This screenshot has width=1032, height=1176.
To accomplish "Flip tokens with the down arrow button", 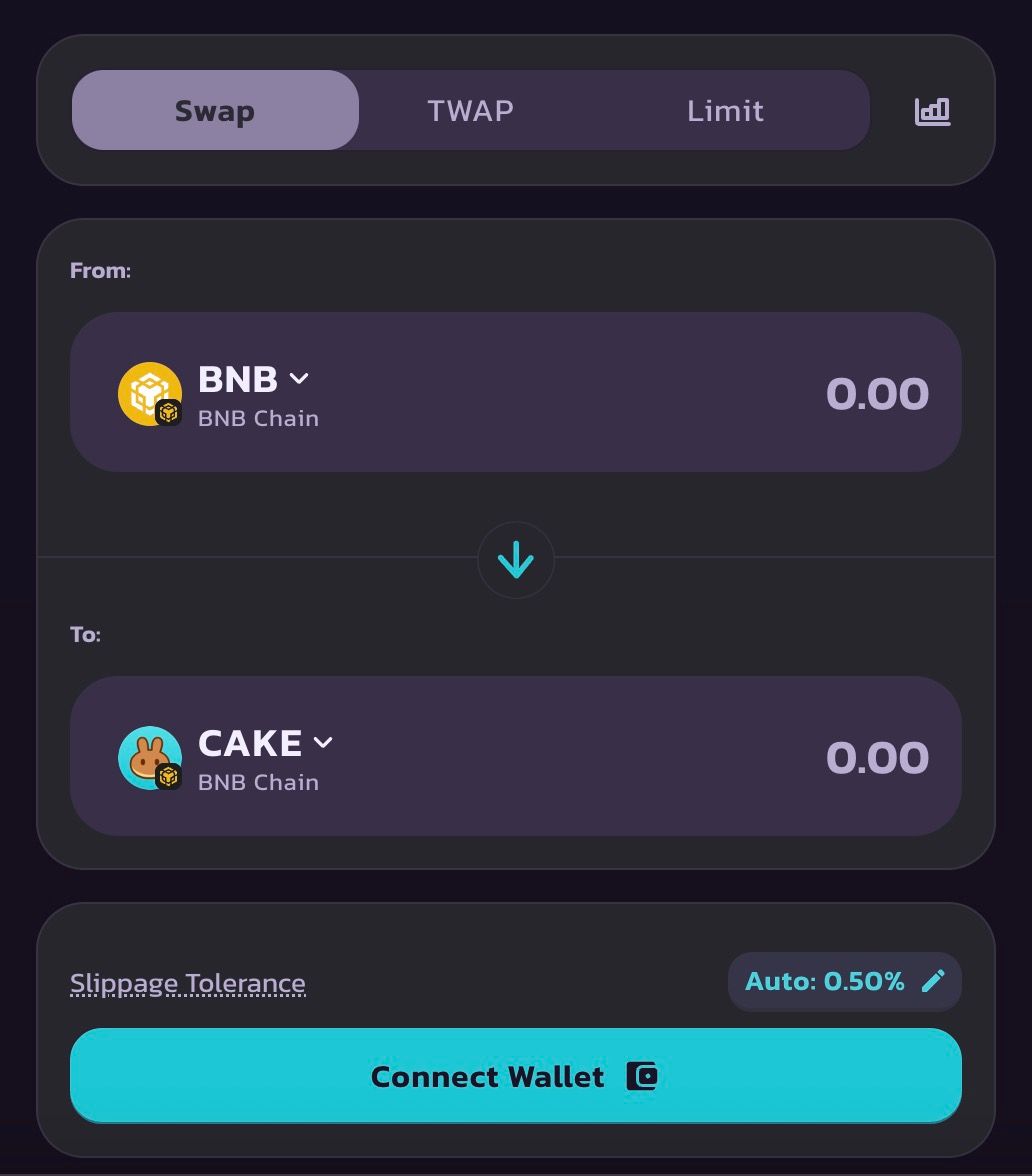I will 516,560.
